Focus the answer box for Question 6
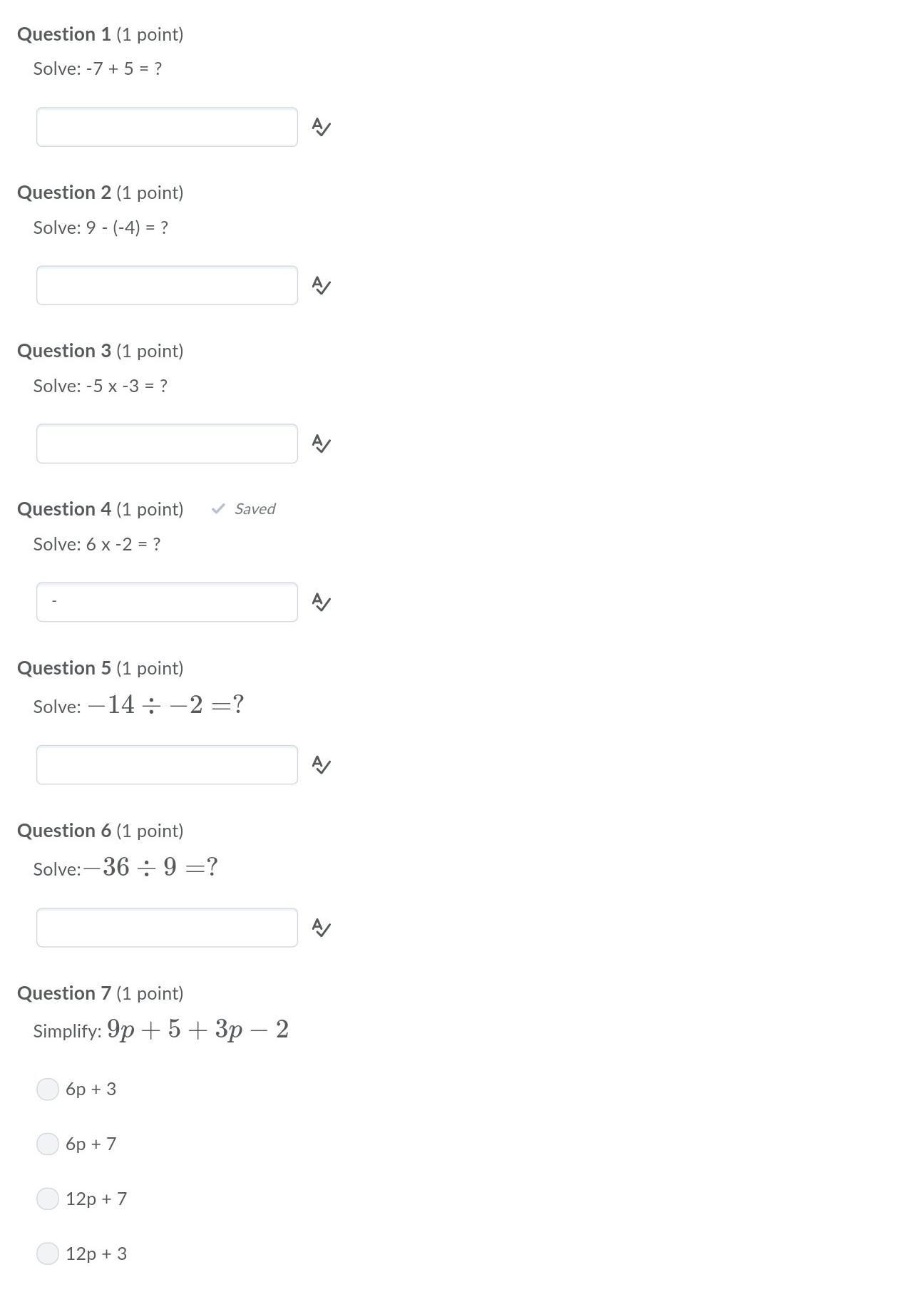924x1292 pixels. (167, 928)
